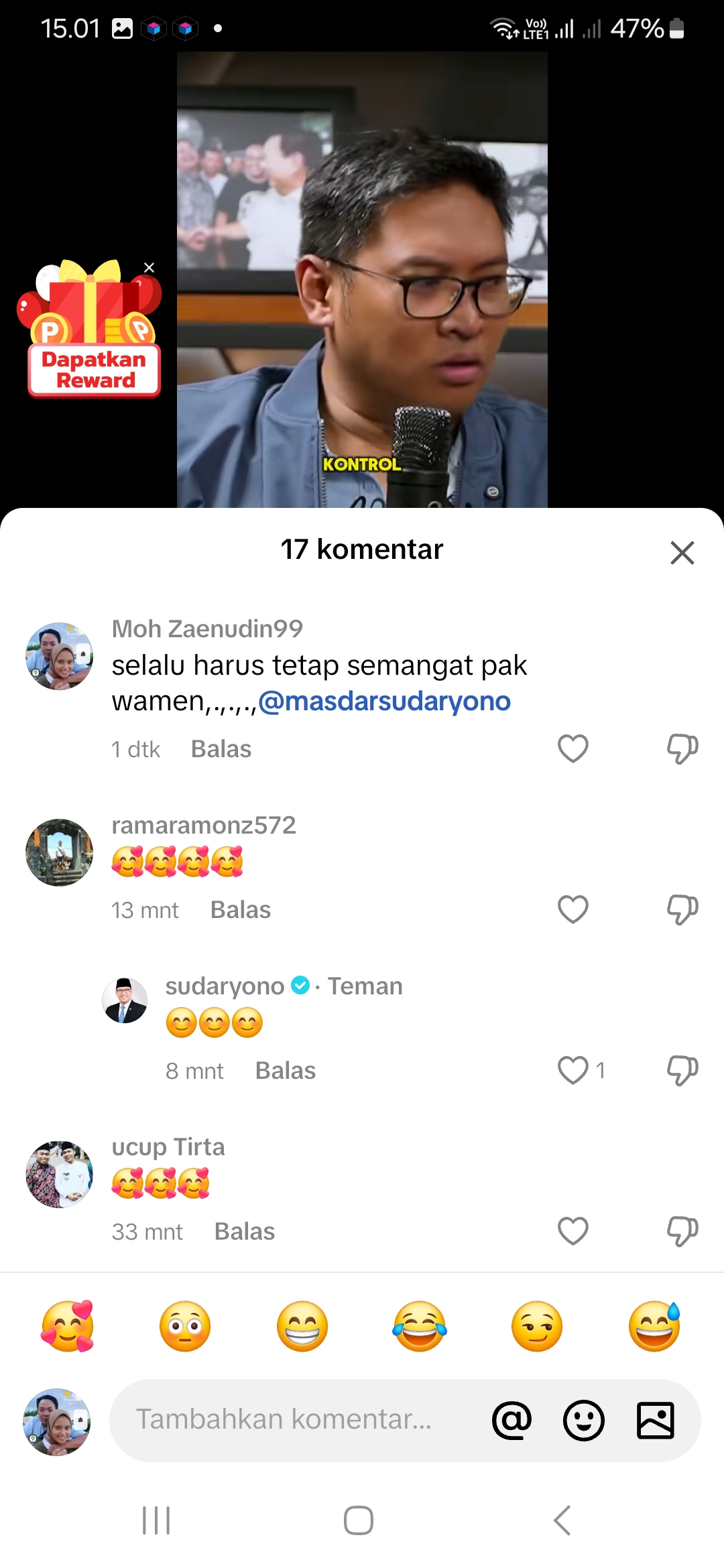
Task: Go back using the system navigation
Action: [x=562, y=1520]
